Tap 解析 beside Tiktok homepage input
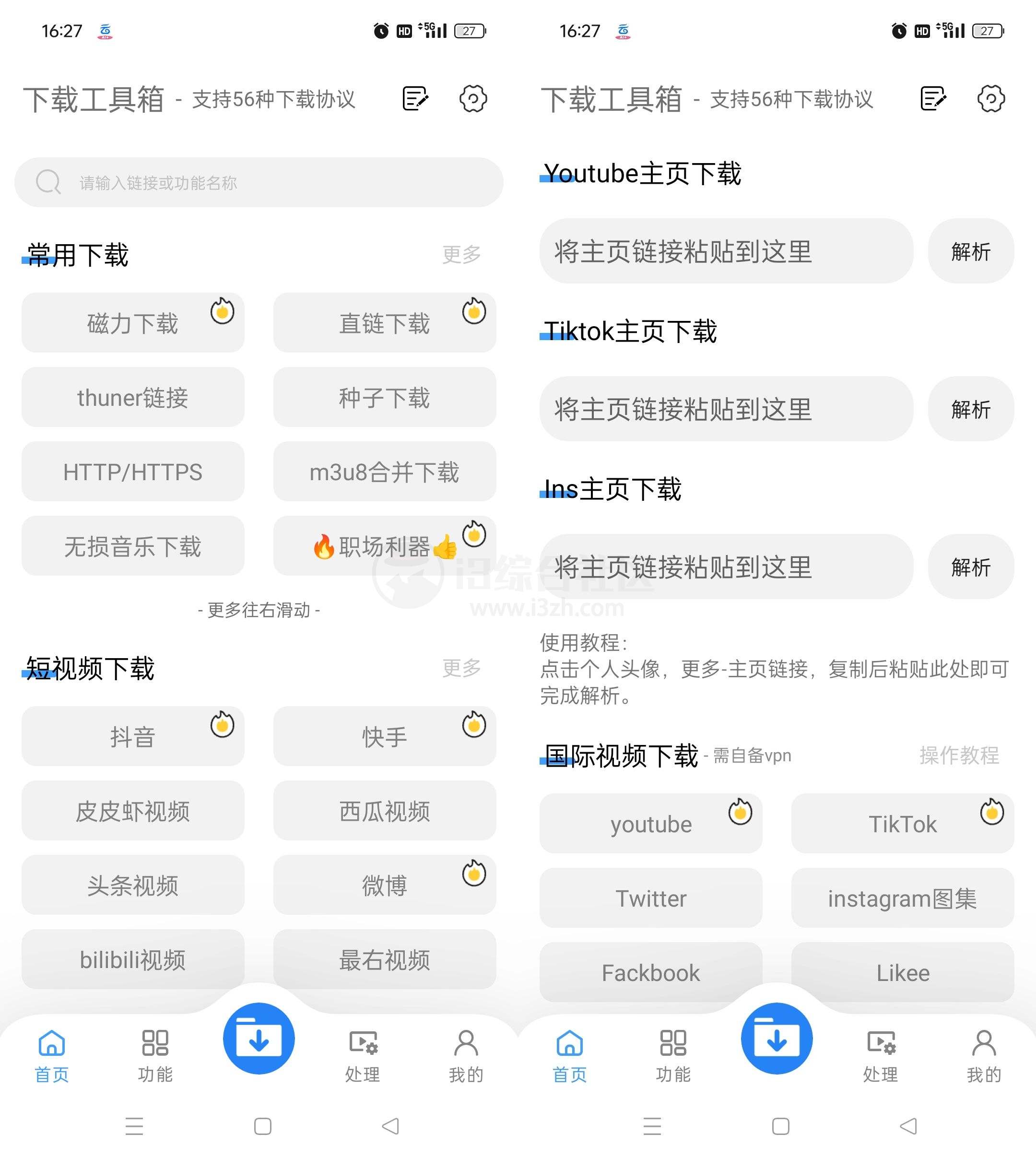1036x1158 pixels. point(971,409)
